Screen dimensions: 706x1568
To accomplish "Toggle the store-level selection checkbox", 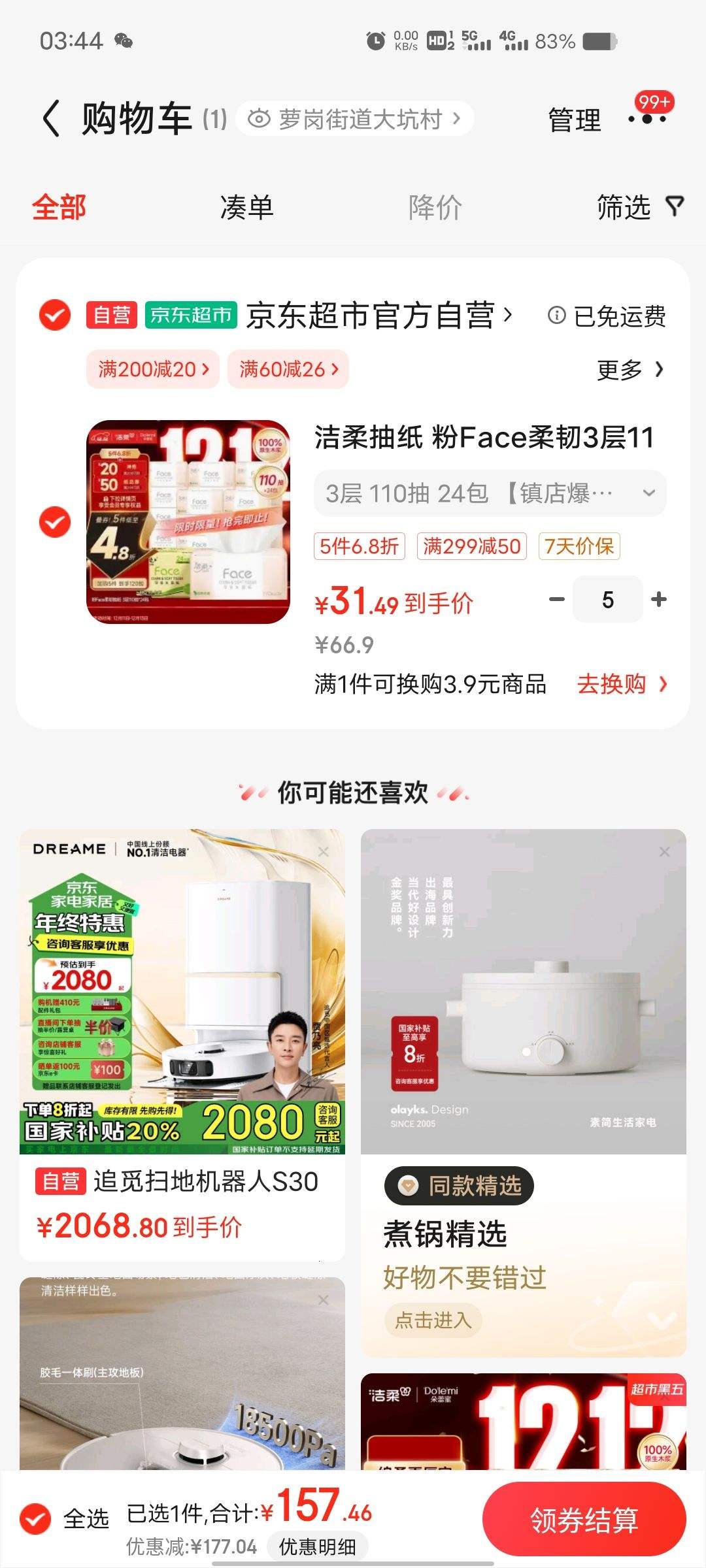I will pos(54,314).
